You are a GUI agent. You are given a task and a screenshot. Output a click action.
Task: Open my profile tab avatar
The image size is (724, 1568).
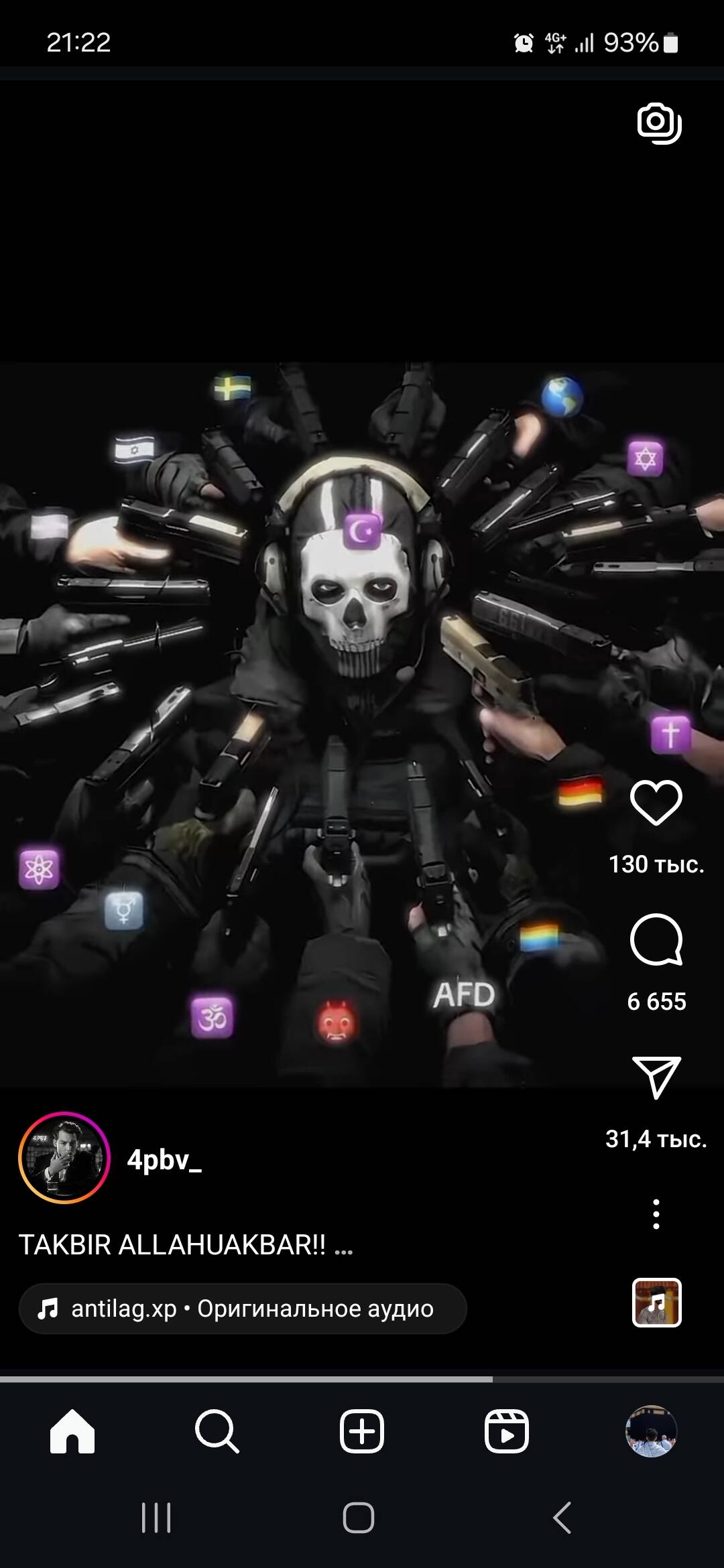point(651,1431)
